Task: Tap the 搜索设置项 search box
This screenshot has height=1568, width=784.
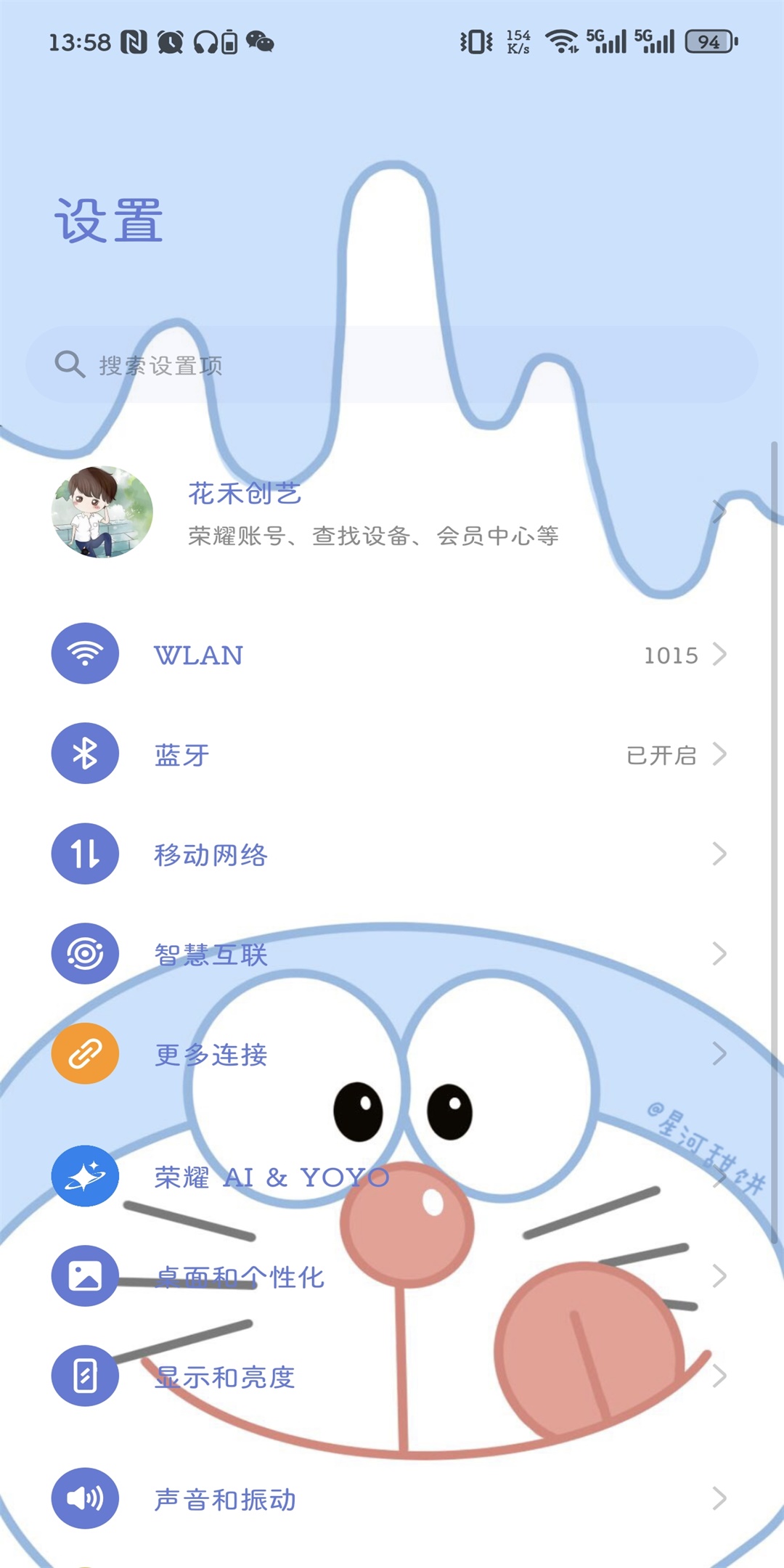Action: coord(392,364)
